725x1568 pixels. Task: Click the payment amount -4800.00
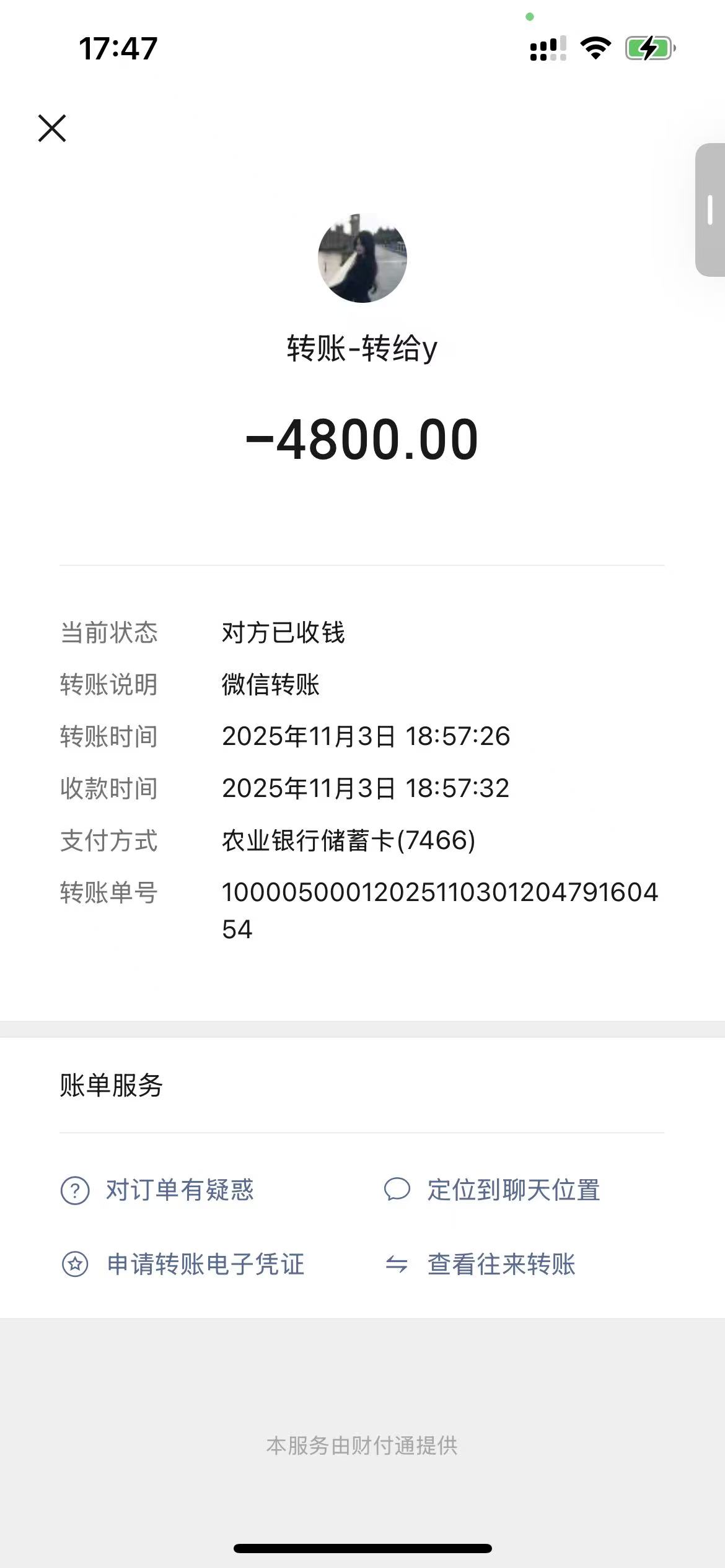(x=362, y=441)
